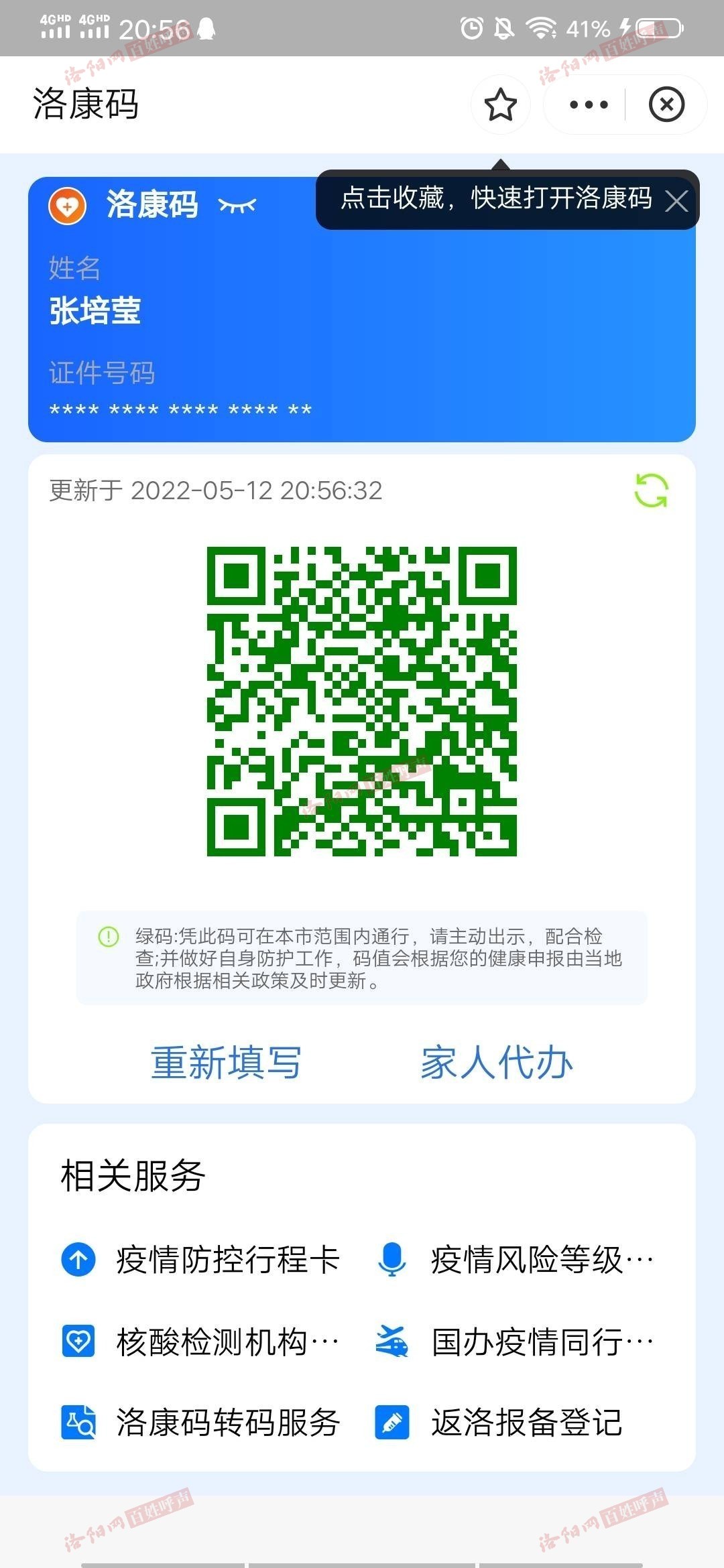The image size is (724, 1568).
Task: Dismiss the 点击收藏 tooltip
Action: click(x=676, y=200)
